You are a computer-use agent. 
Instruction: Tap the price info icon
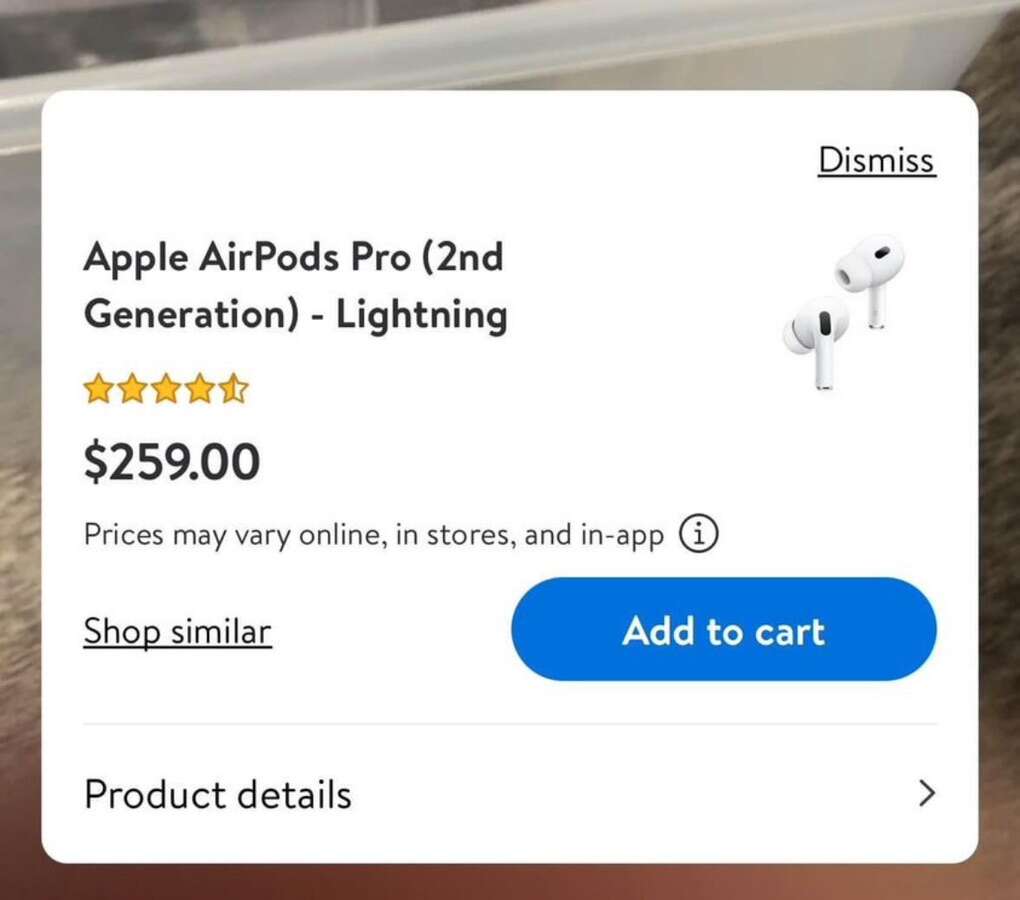point(699,535)
